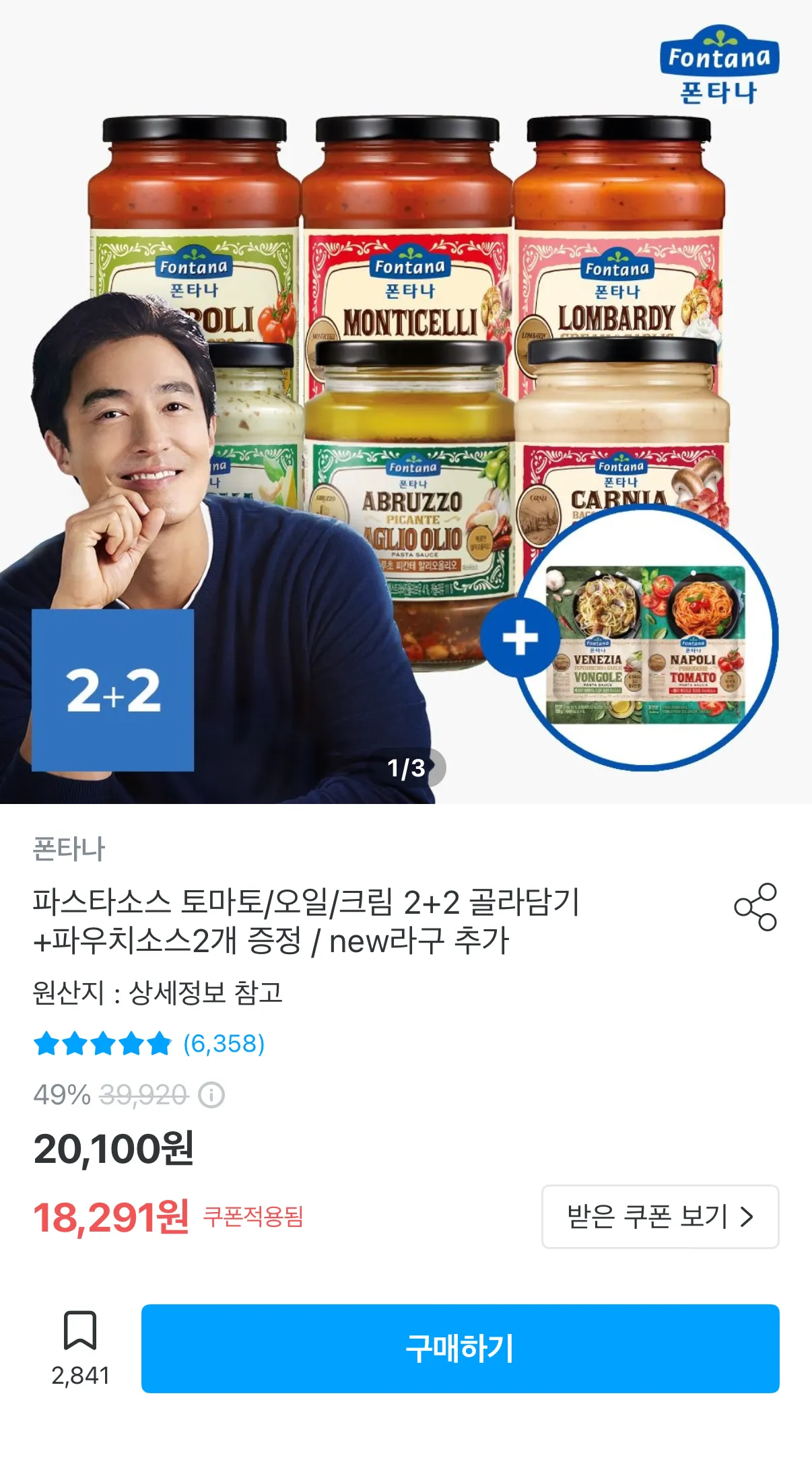View the 6,358 star reviews
This screenshot has width=812, height=1474.
pos(149,1044)
